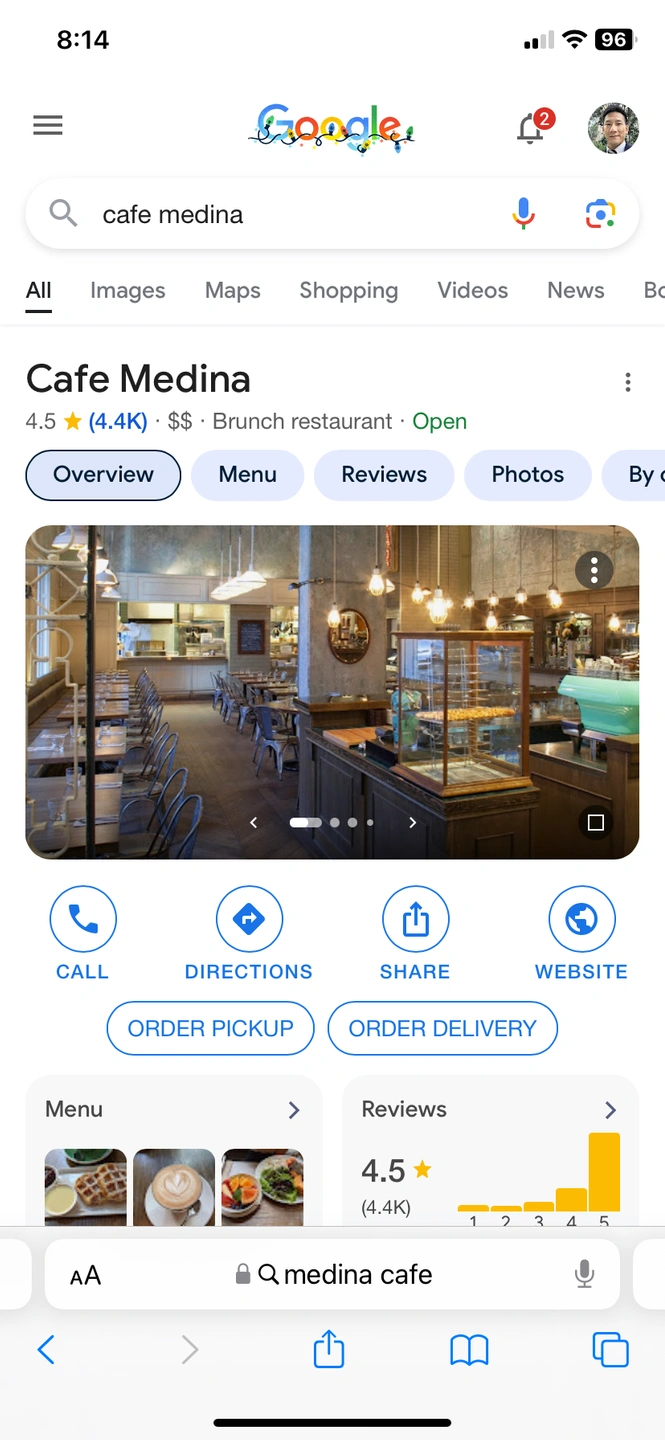Select the Photos chip

click(527, 475)
